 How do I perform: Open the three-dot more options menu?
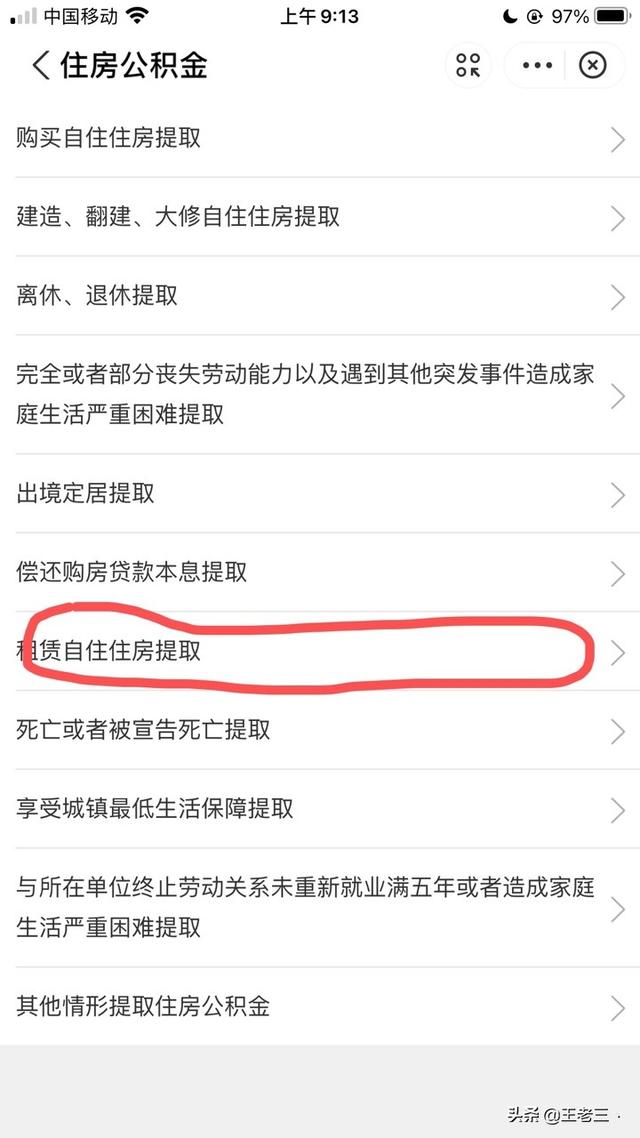(537, 66)
